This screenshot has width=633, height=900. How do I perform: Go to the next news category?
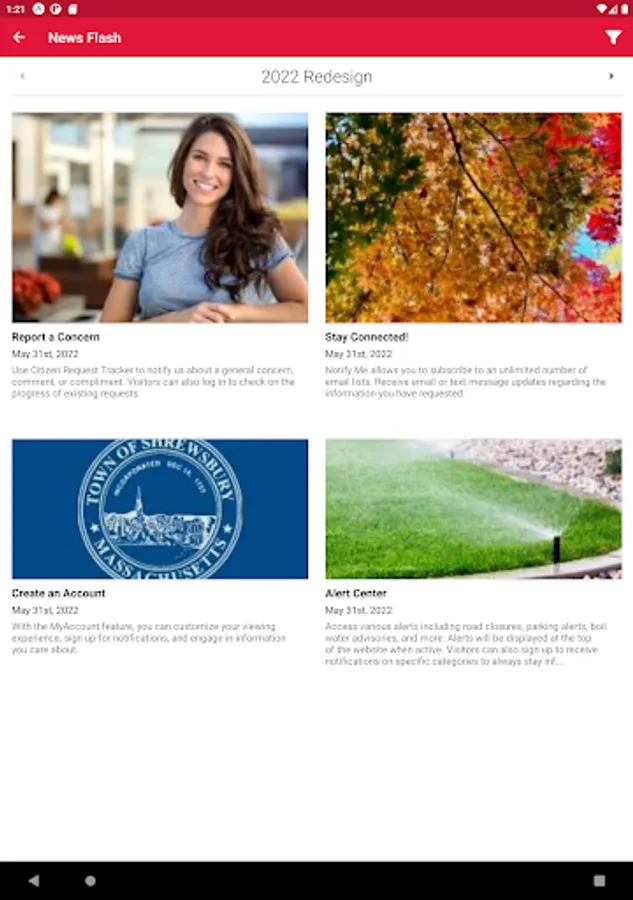coord(611,76)
